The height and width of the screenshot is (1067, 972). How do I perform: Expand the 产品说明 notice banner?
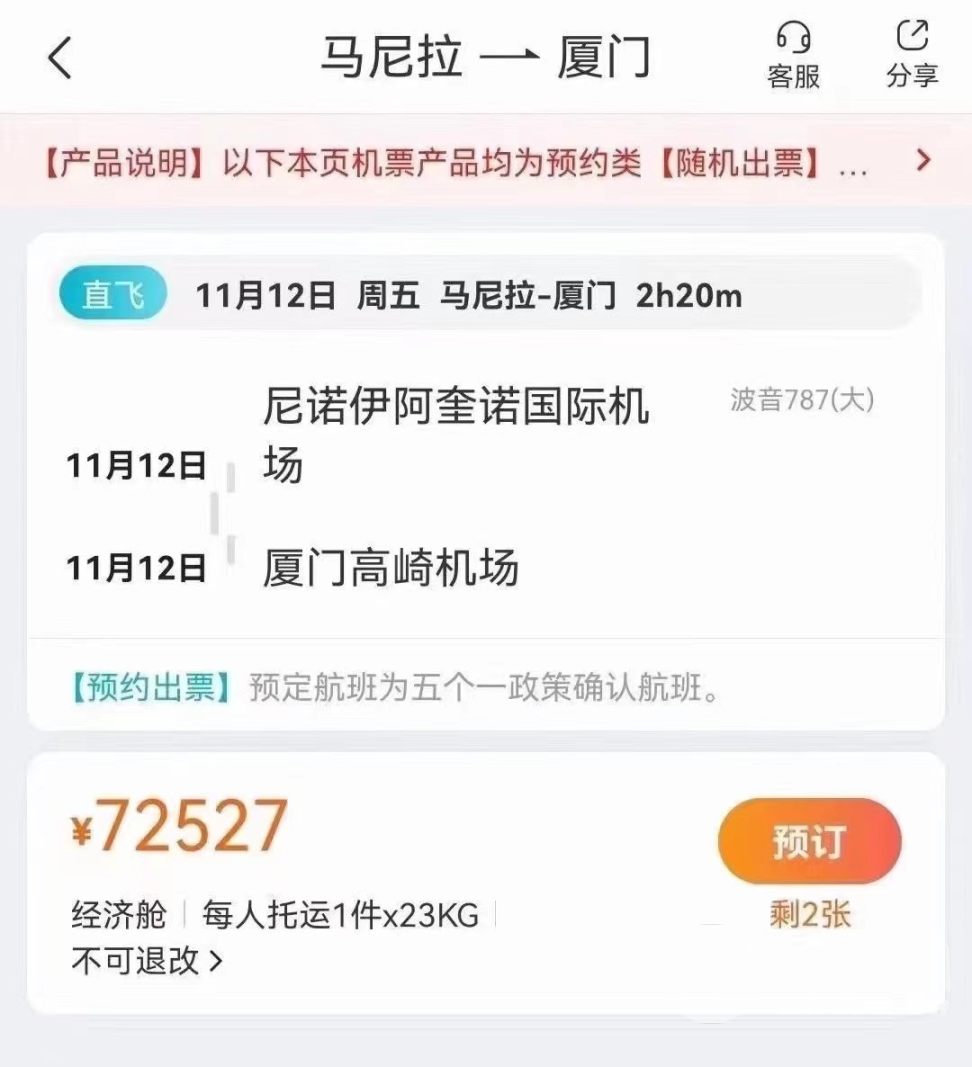(x=922, y=161)
